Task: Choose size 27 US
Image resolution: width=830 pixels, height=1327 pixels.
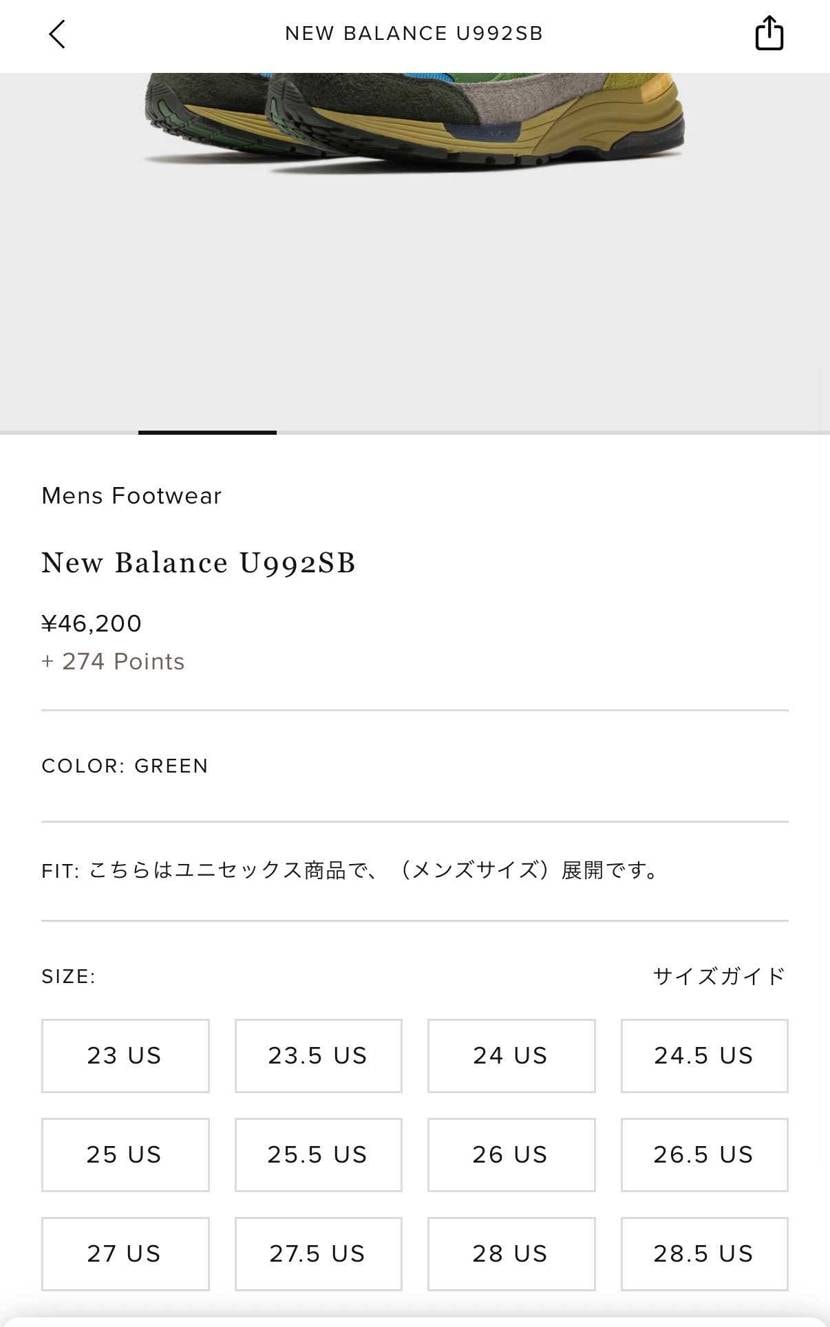Action: coord(124,1253)
